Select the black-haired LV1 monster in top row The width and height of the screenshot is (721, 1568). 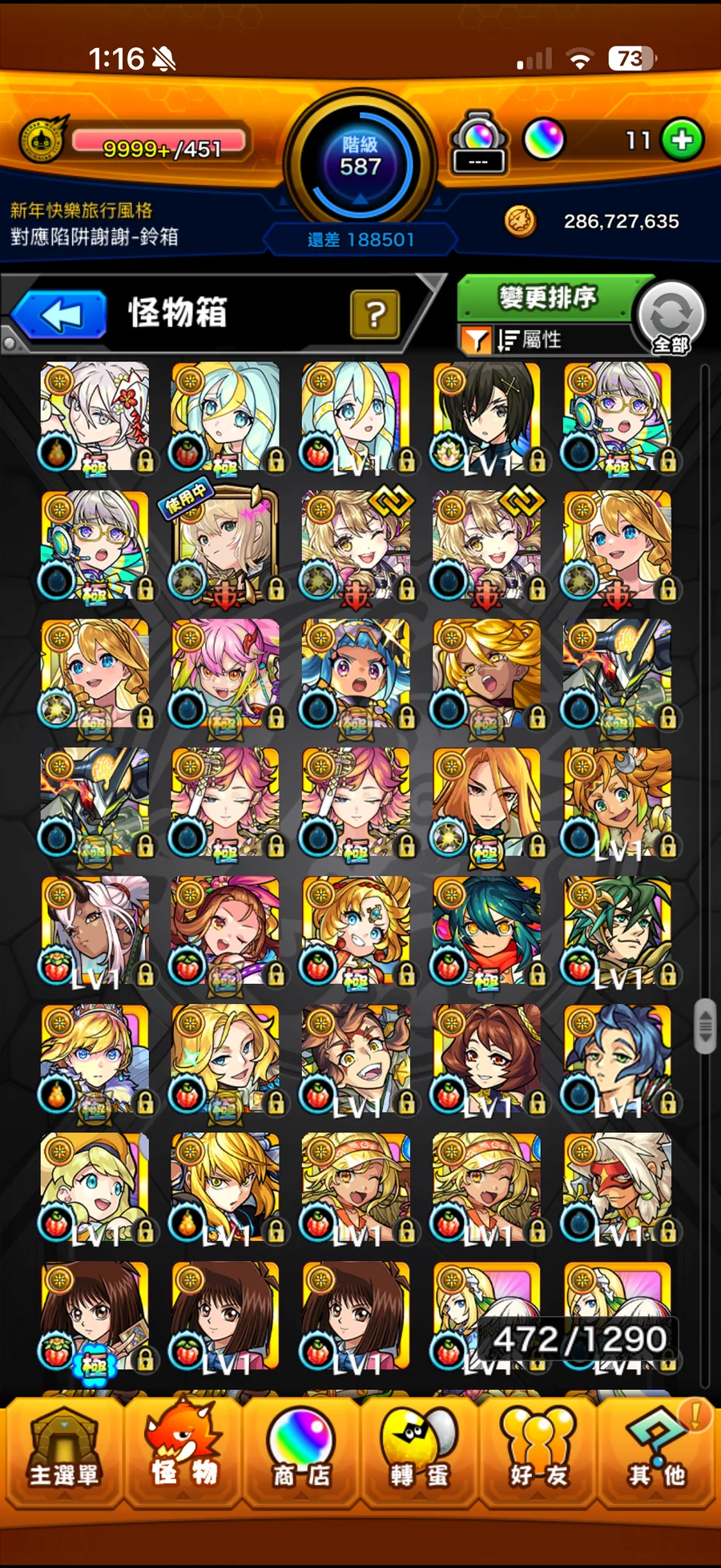pos(486,417)
